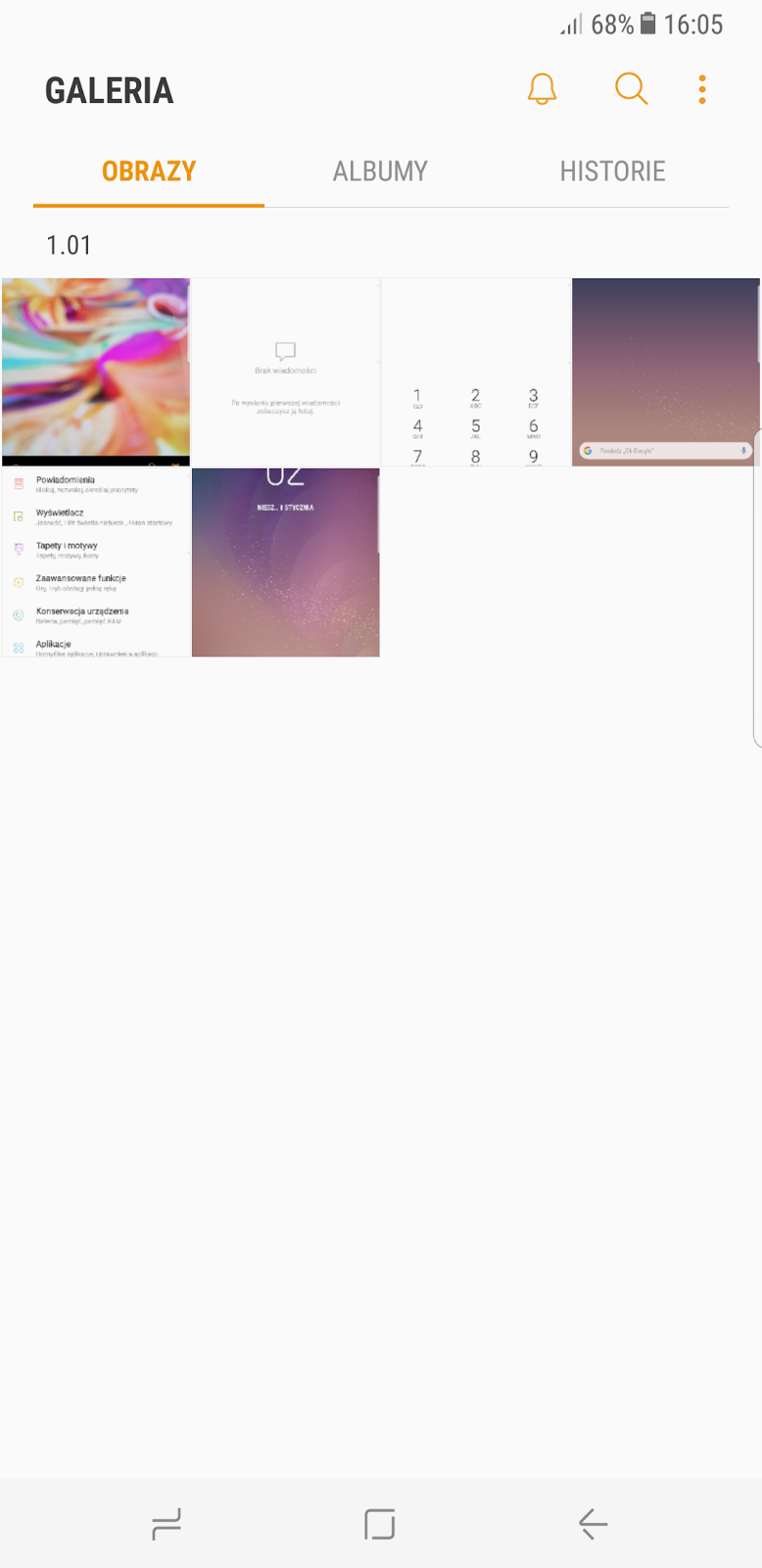The width and height of the screenshot is (762, 1568).
Task: Switch to the Historie tab
Action: (x=612, y=171)
